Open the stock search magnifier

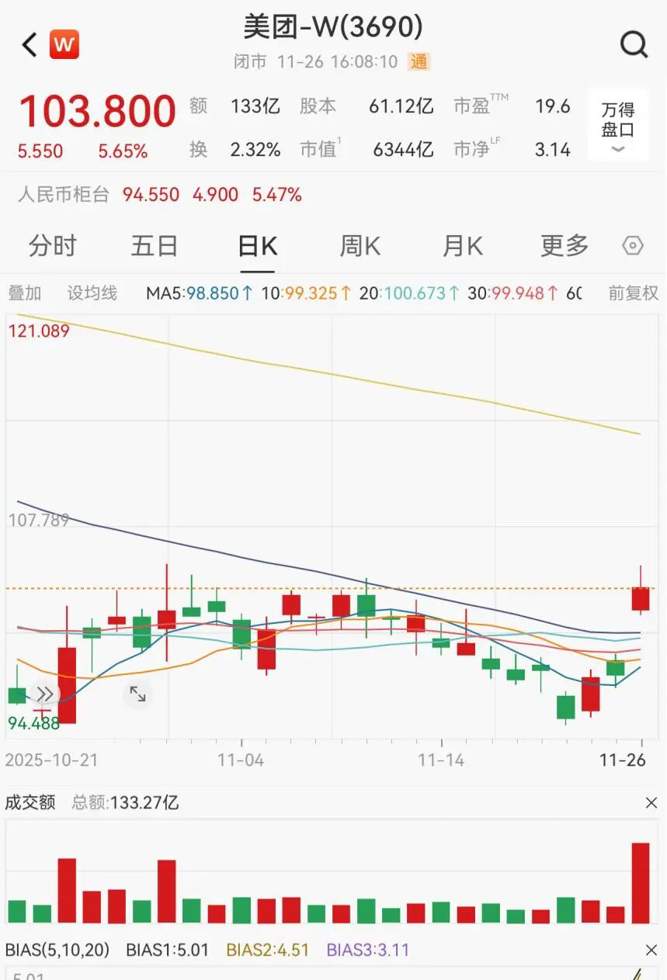coord(634,44)
